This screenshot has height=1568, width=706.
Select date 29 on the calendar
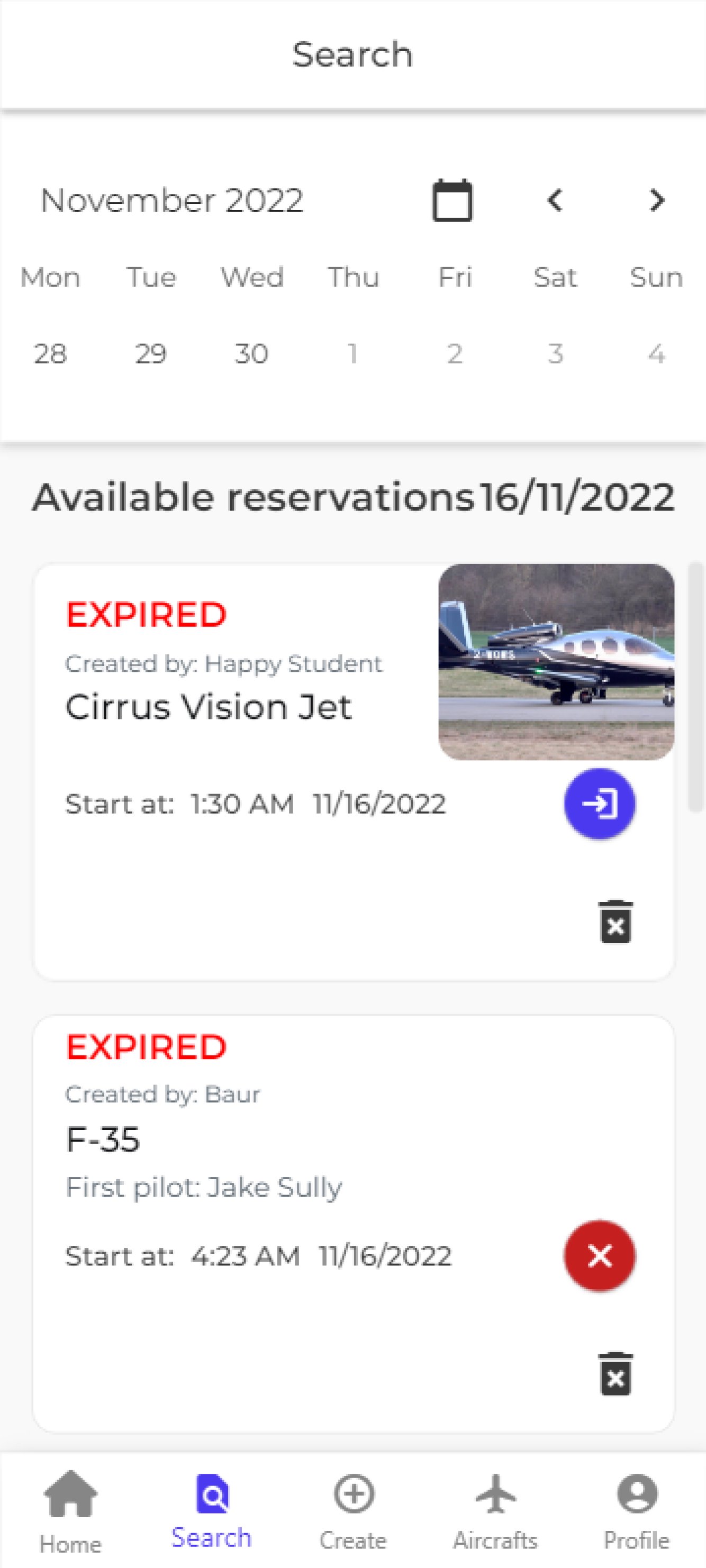[150, 354]
